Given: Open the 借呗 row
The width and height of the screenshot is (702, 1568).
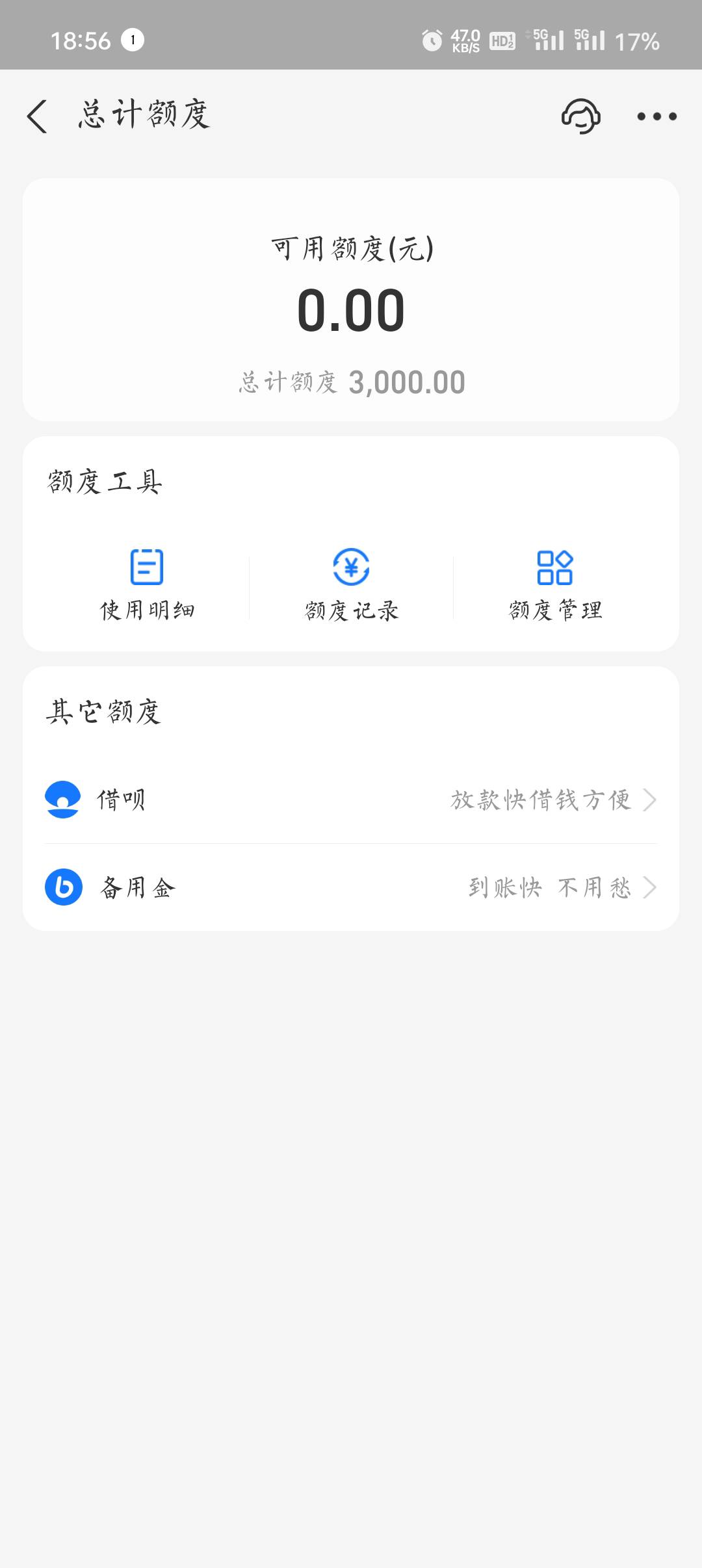Looking at the screenshot, I should tap(351, 800).
